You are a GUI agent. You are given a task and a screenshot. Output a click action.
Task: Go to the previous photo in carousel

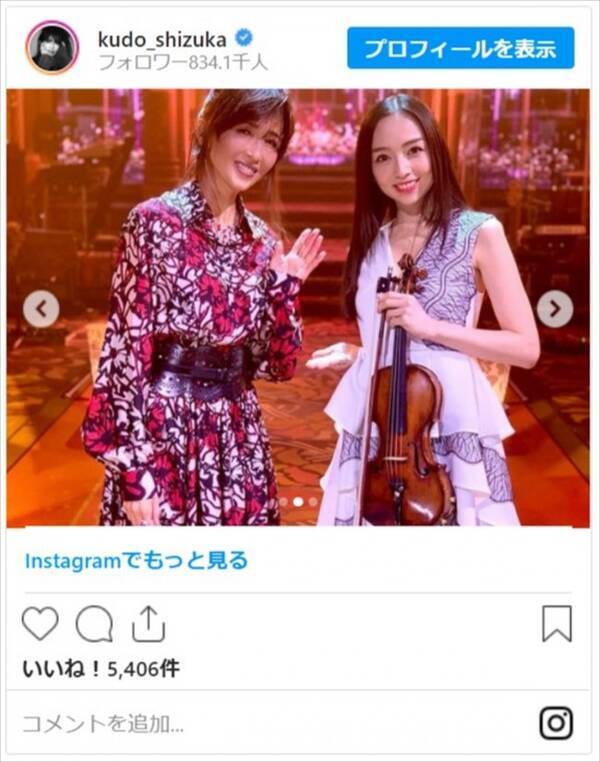[x=41, y=309]
